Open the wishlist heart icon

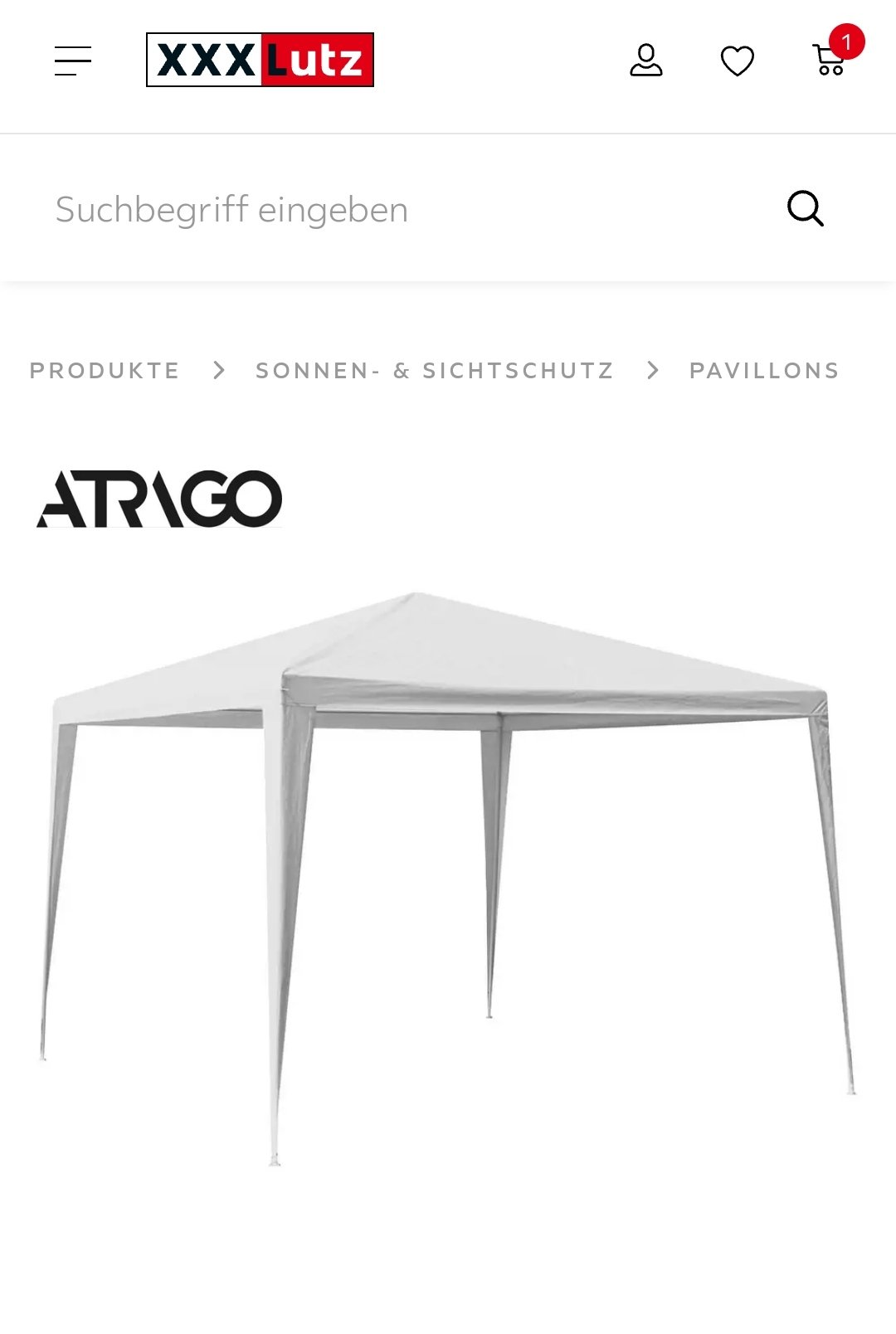click(x=737, y=61)
